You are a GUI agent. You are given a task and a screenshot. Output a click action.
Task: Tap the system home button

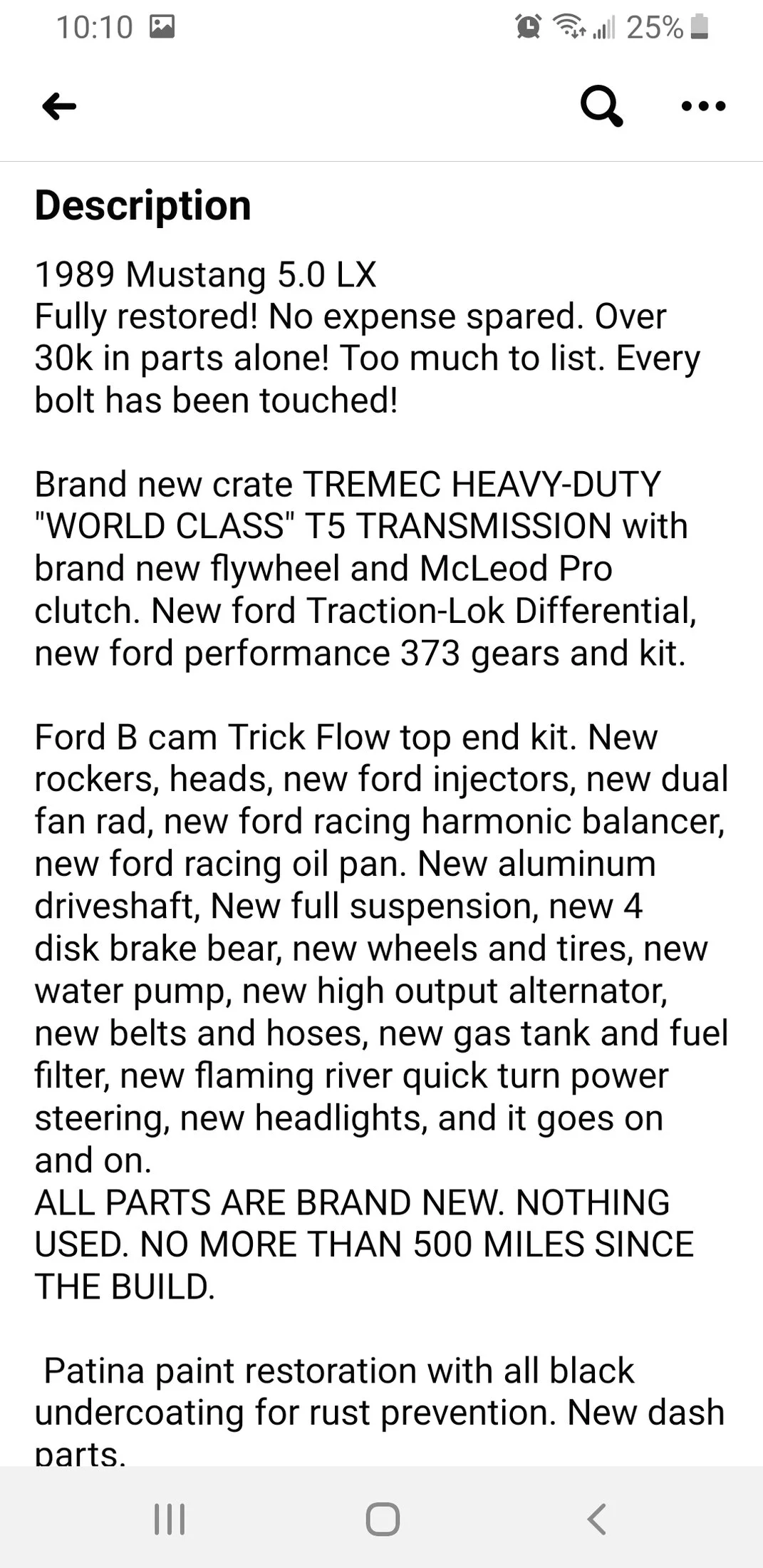[x=383, y=1519]
